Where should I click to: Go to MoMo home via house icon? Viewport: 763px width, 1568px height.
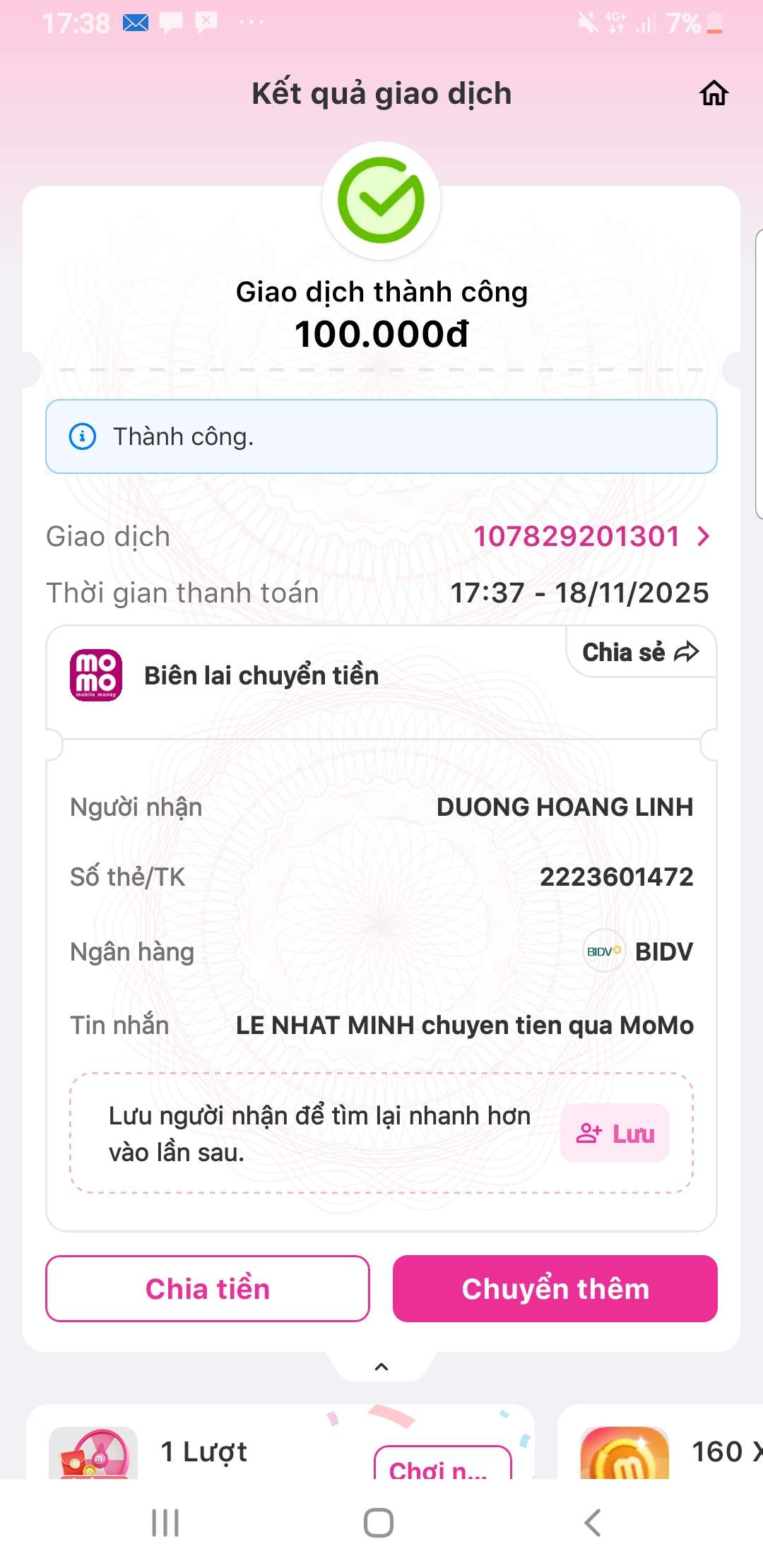[714, 93]
